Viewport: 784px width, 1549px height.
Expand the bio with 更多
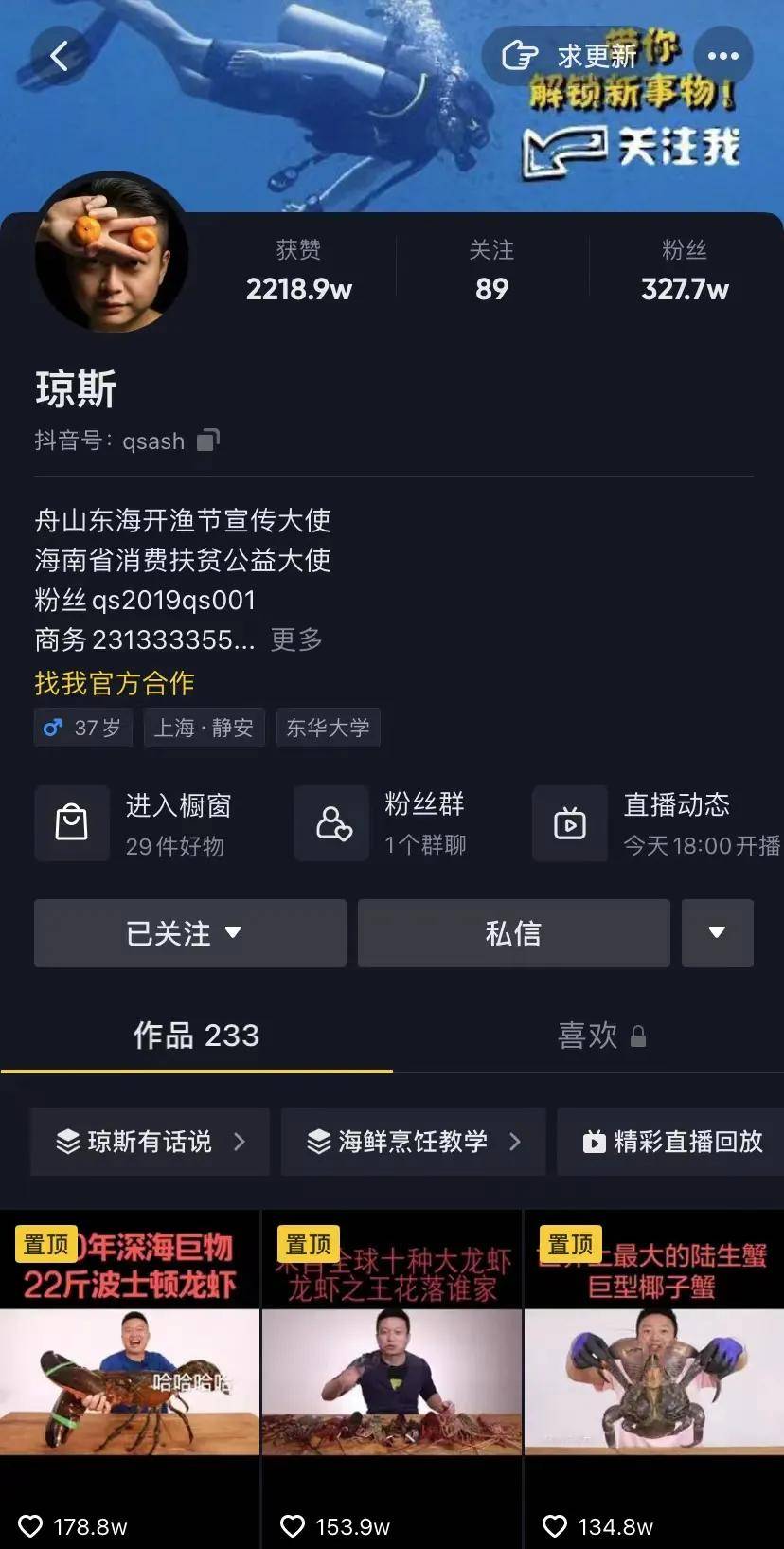coord(296,639)
